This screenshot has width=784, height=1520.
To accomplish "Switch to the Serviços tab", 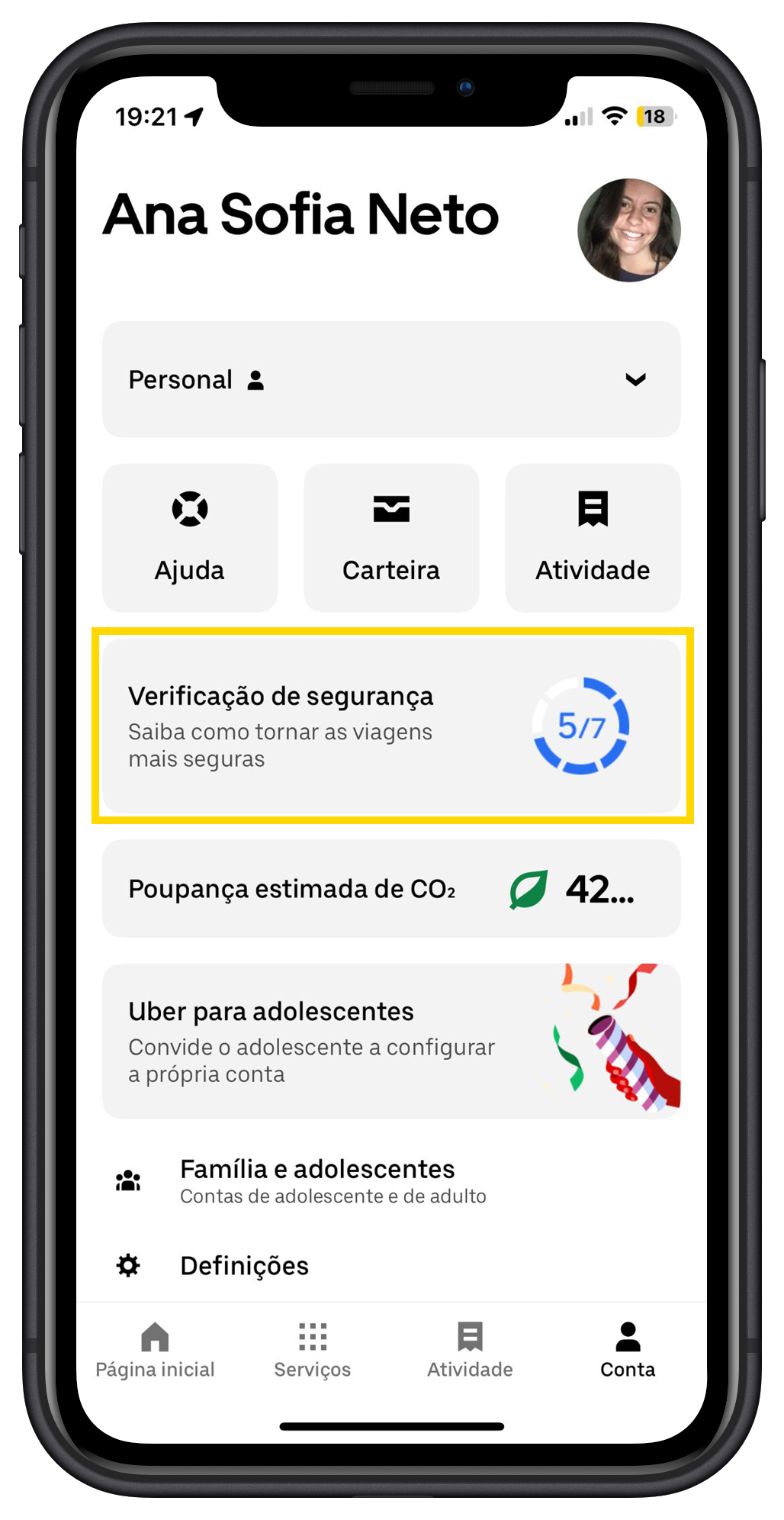I will (313, 1351).
